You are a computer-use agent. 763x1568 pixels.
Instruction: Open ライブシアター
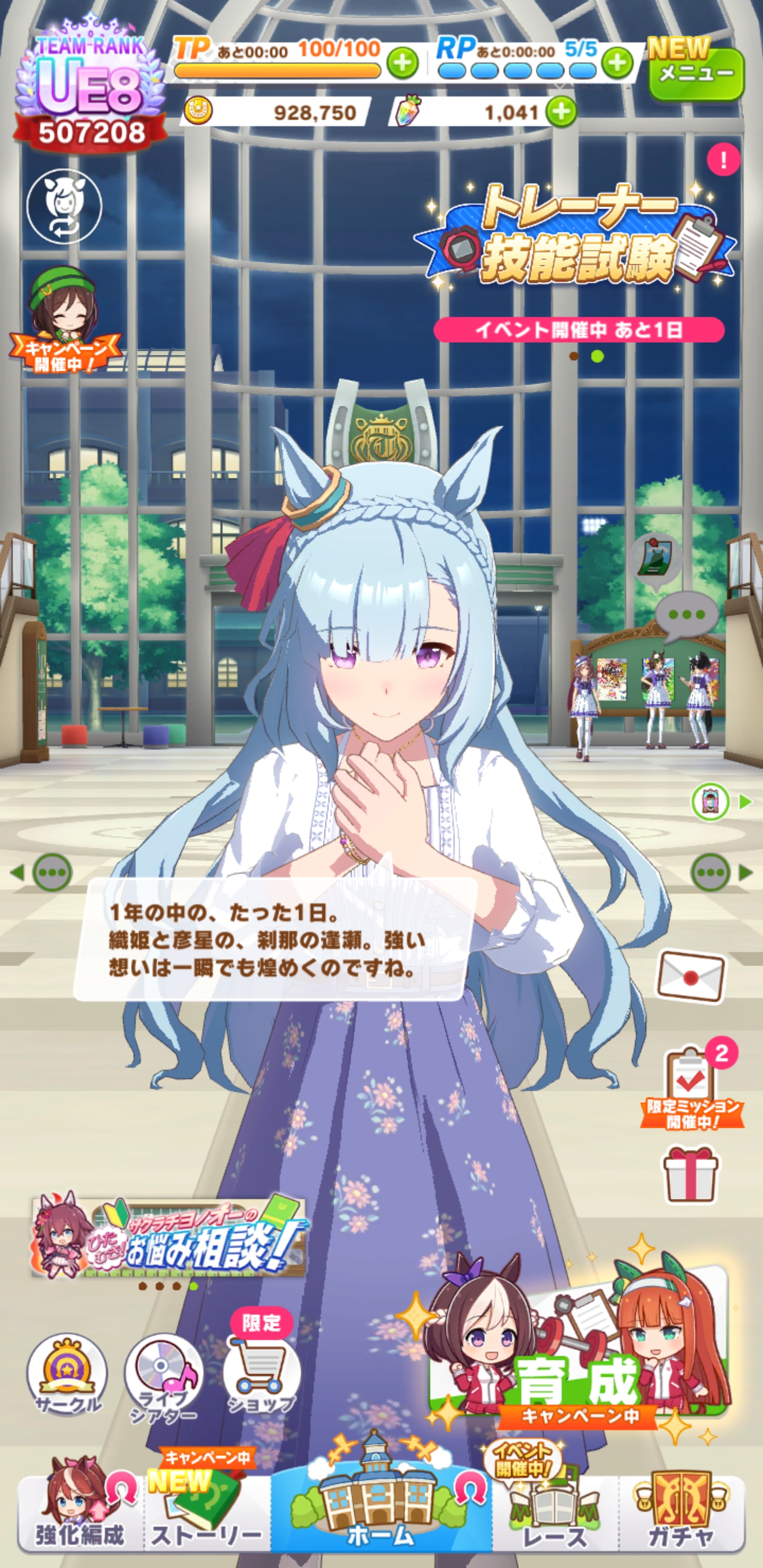coord(164,1376)
